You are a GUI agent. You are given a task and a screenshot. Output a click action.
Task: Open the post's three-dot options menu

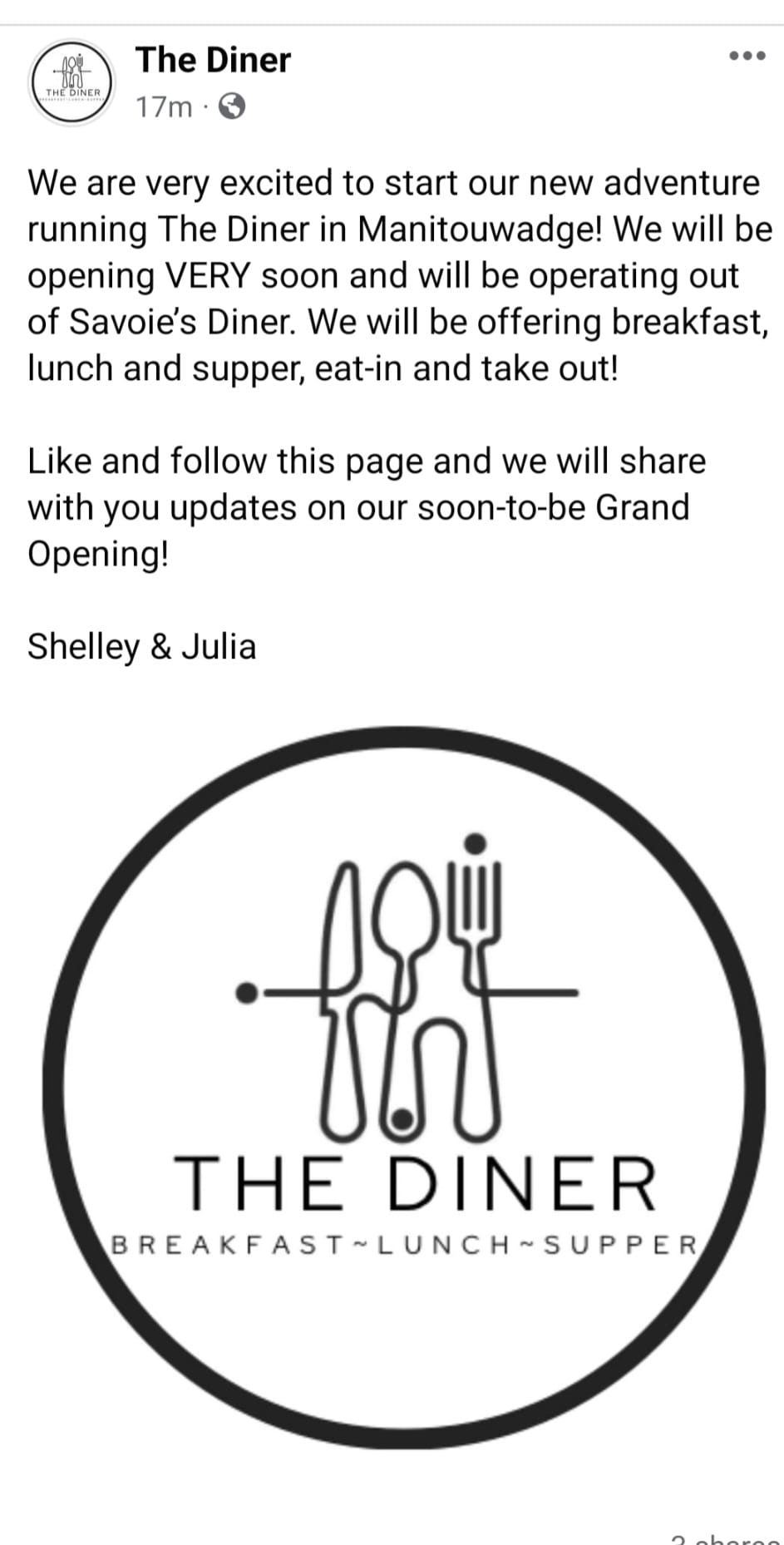(x=746, y=57)
